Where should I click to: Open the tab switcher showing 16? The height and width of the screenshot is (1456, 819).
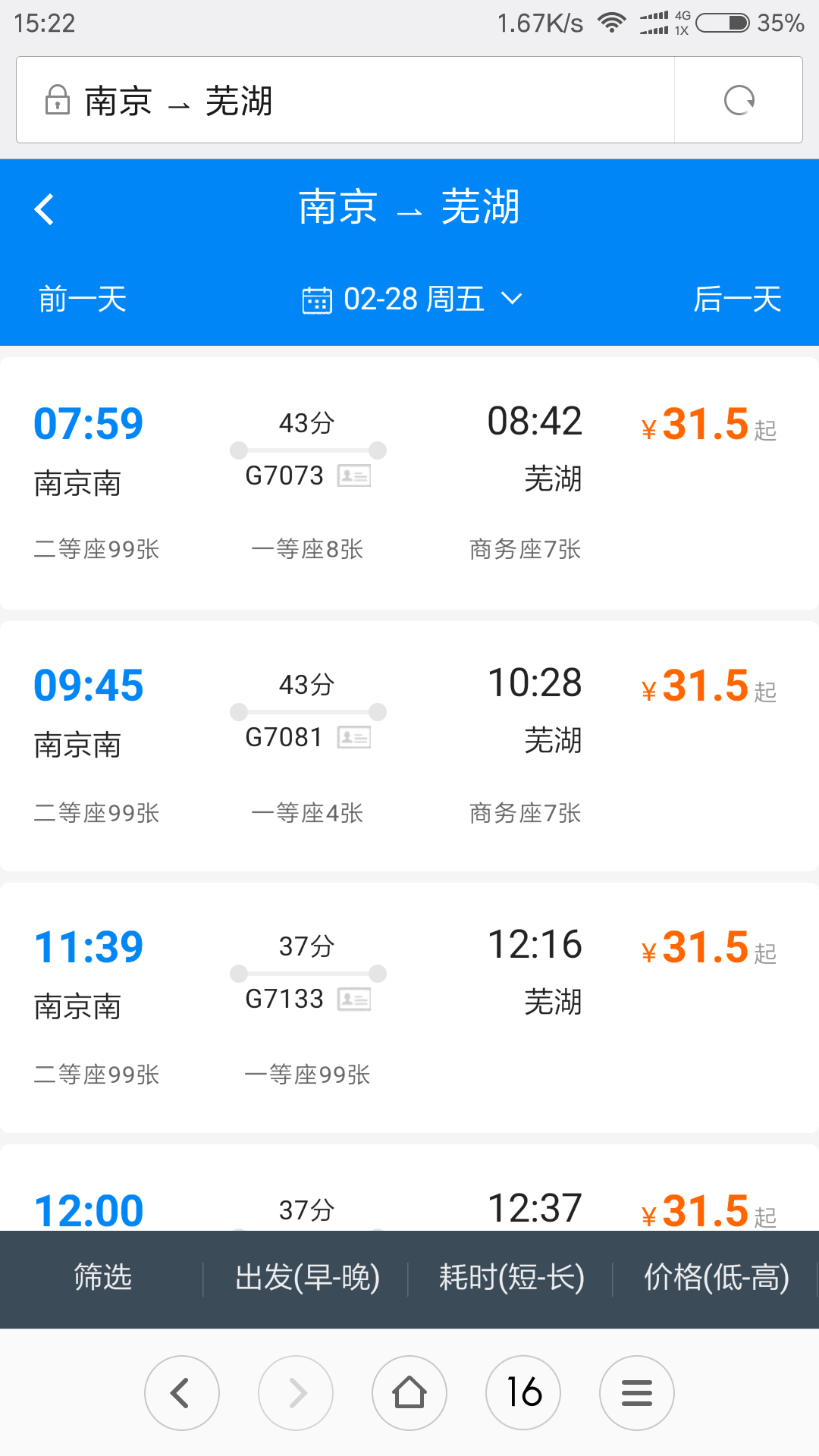pyautogui.click(x=523, y=1393)
